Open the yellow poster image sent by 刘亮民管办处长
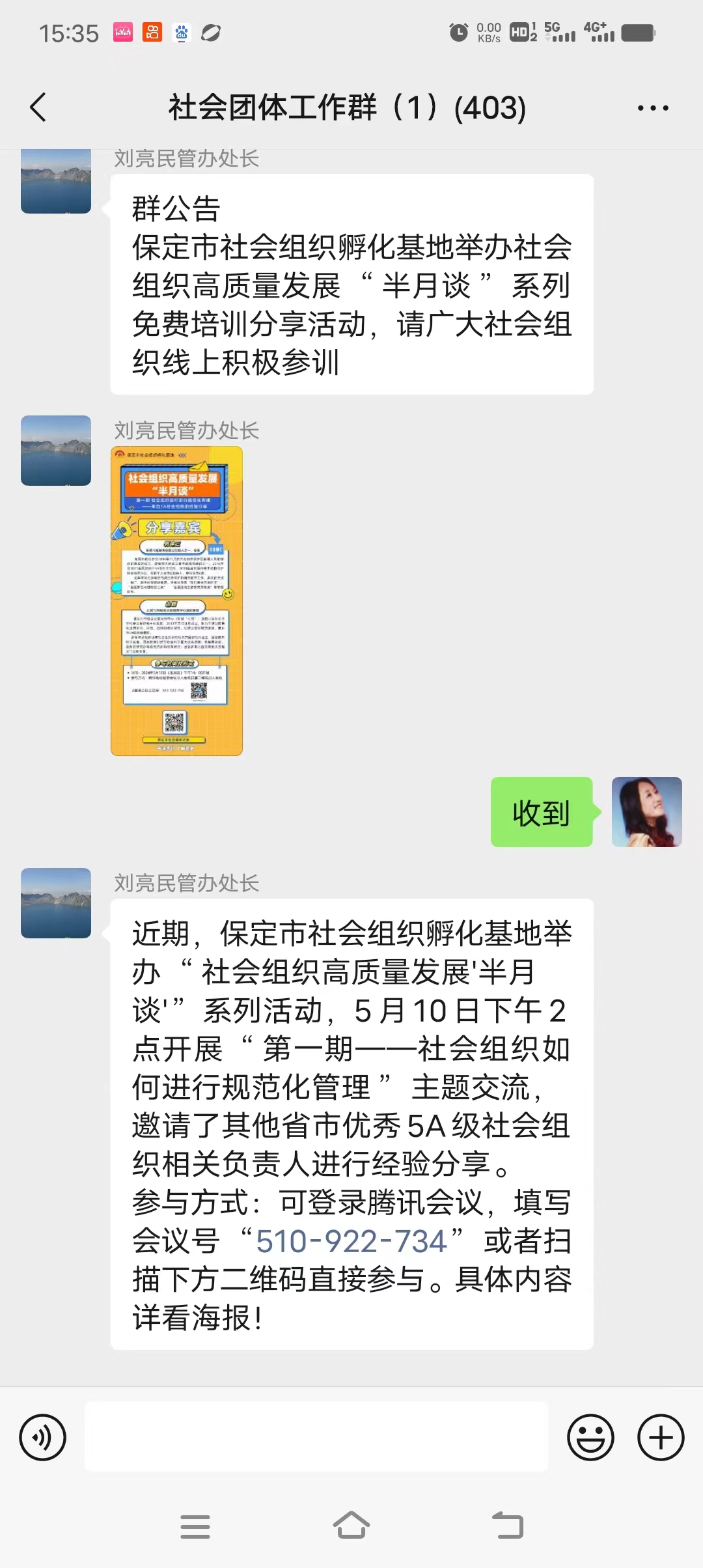The height and width of the screenshot is (1568, 703). [x=176, y=600]
